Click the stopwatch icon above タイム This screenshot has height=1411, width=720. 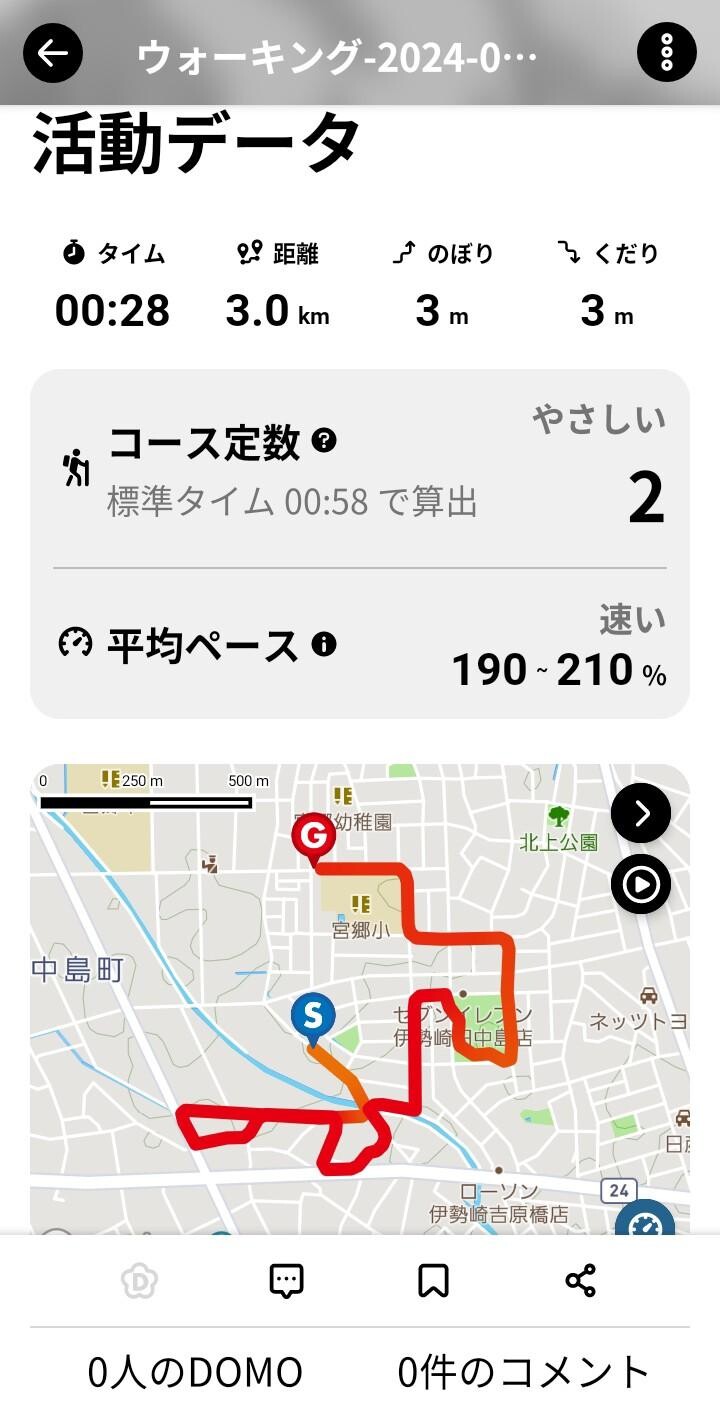(x=70, y=252)
